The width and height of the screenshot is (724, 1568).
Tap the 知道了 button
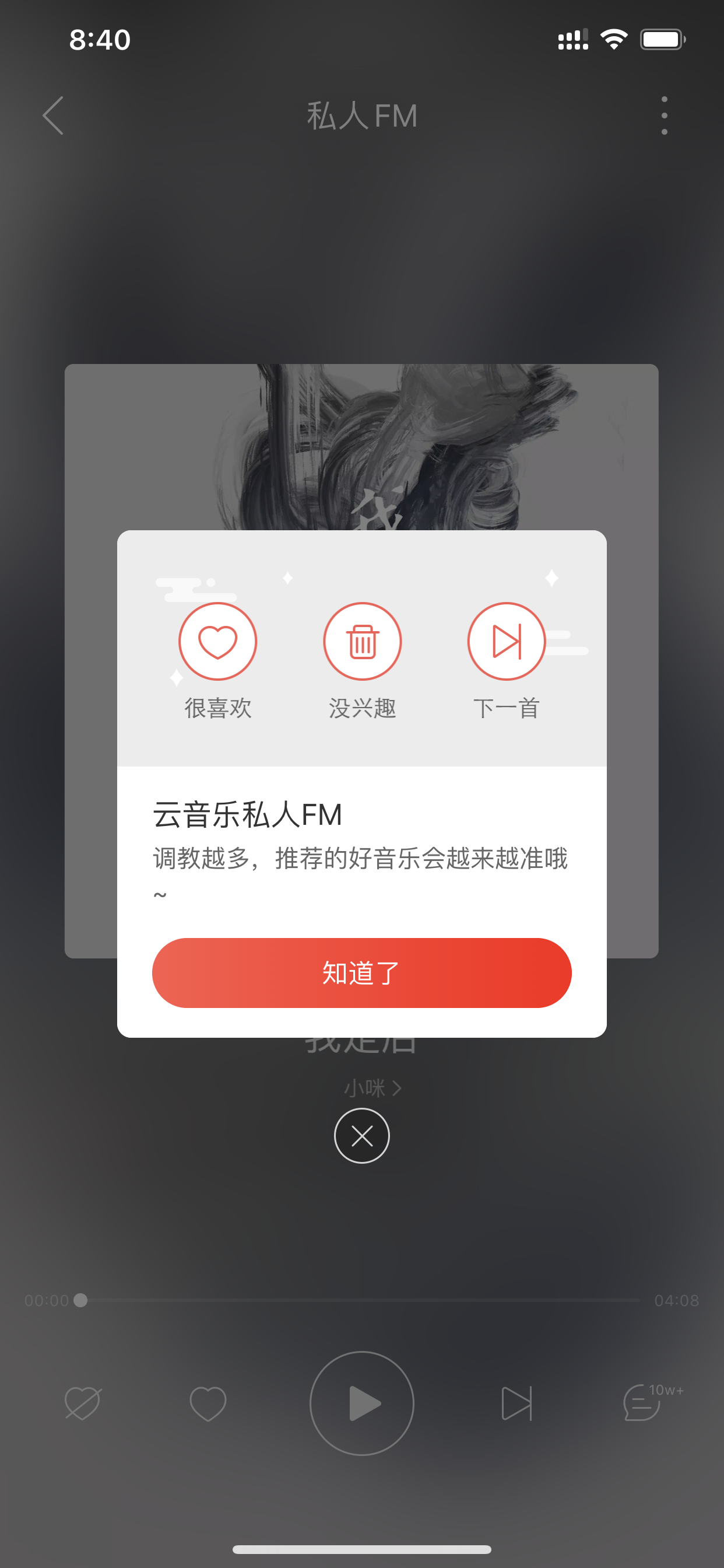point(361,972)
